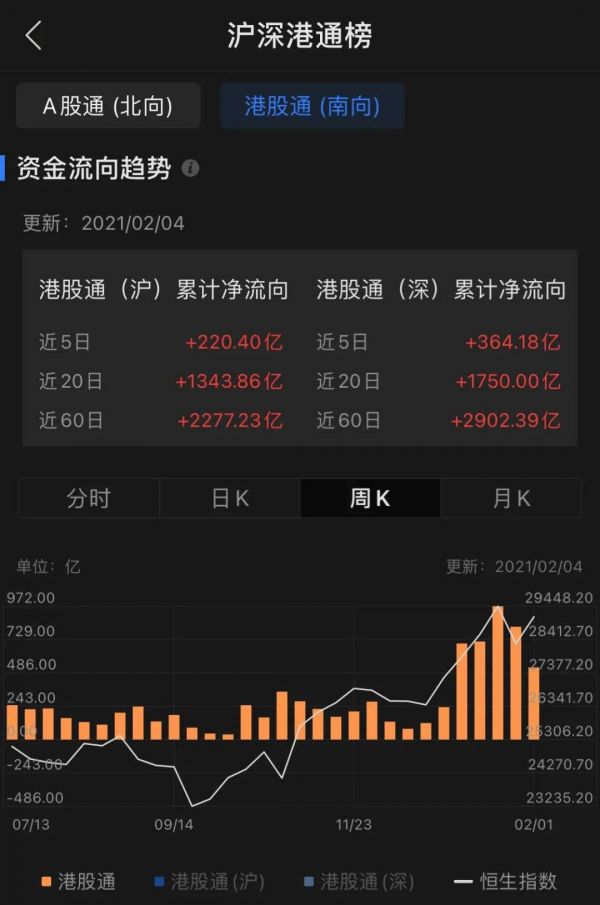The image size is (600, 905).
Task: Toggle 港股通(沪) series in legend
Action: click(x=208, y=881)
